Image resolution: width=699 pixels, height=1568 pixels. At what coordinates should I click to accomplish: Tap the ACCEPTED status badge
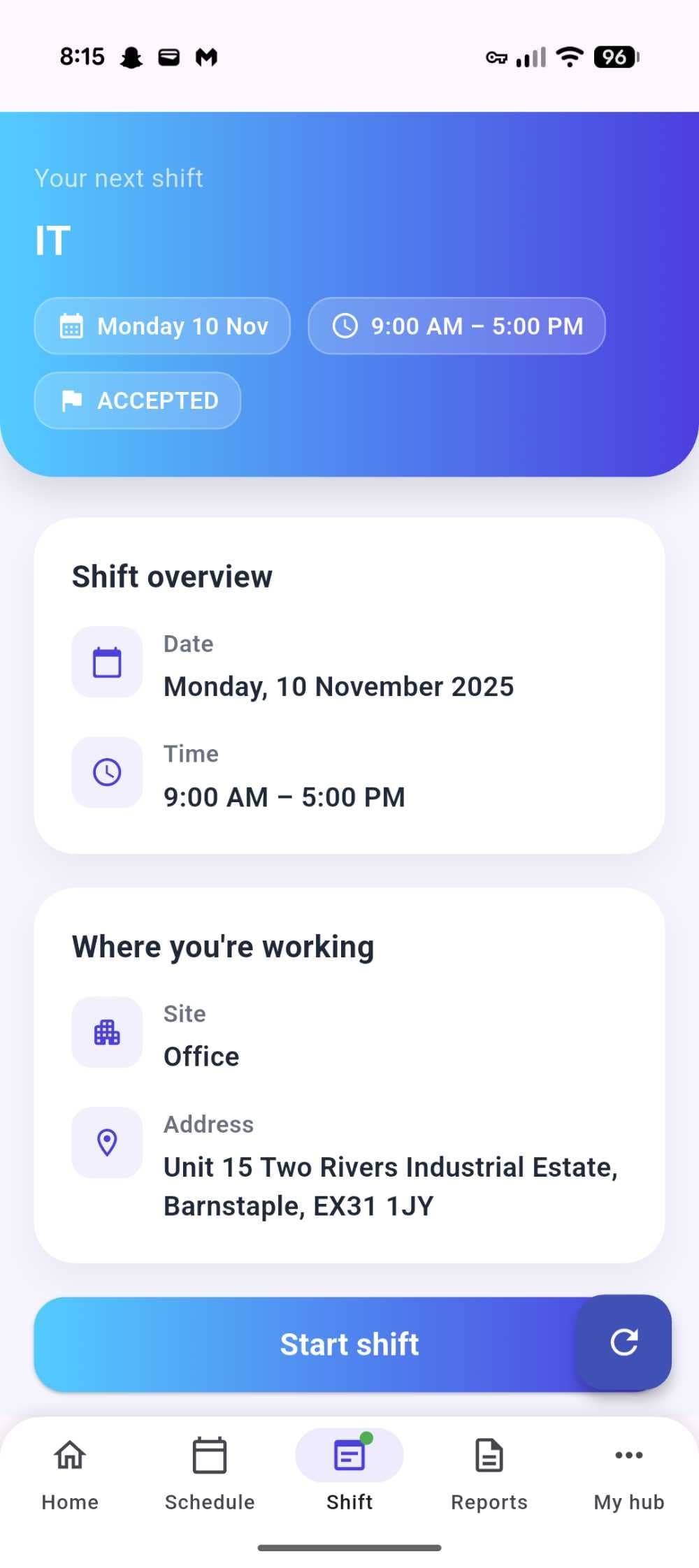pyautogui.click(x=137, y=400)
